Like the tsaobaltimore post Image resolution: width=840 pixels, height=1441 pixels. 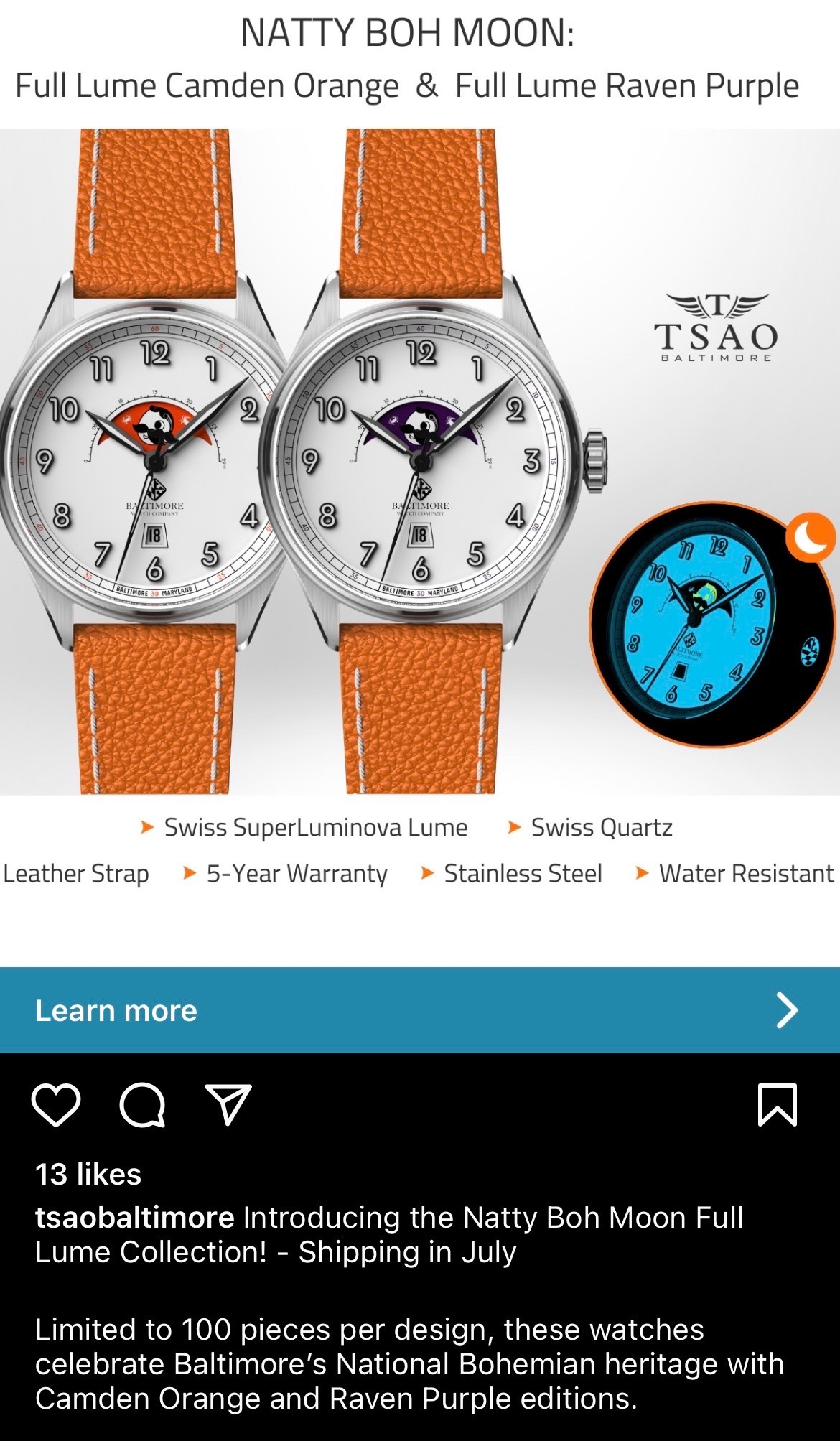(x=56, y=1105)
